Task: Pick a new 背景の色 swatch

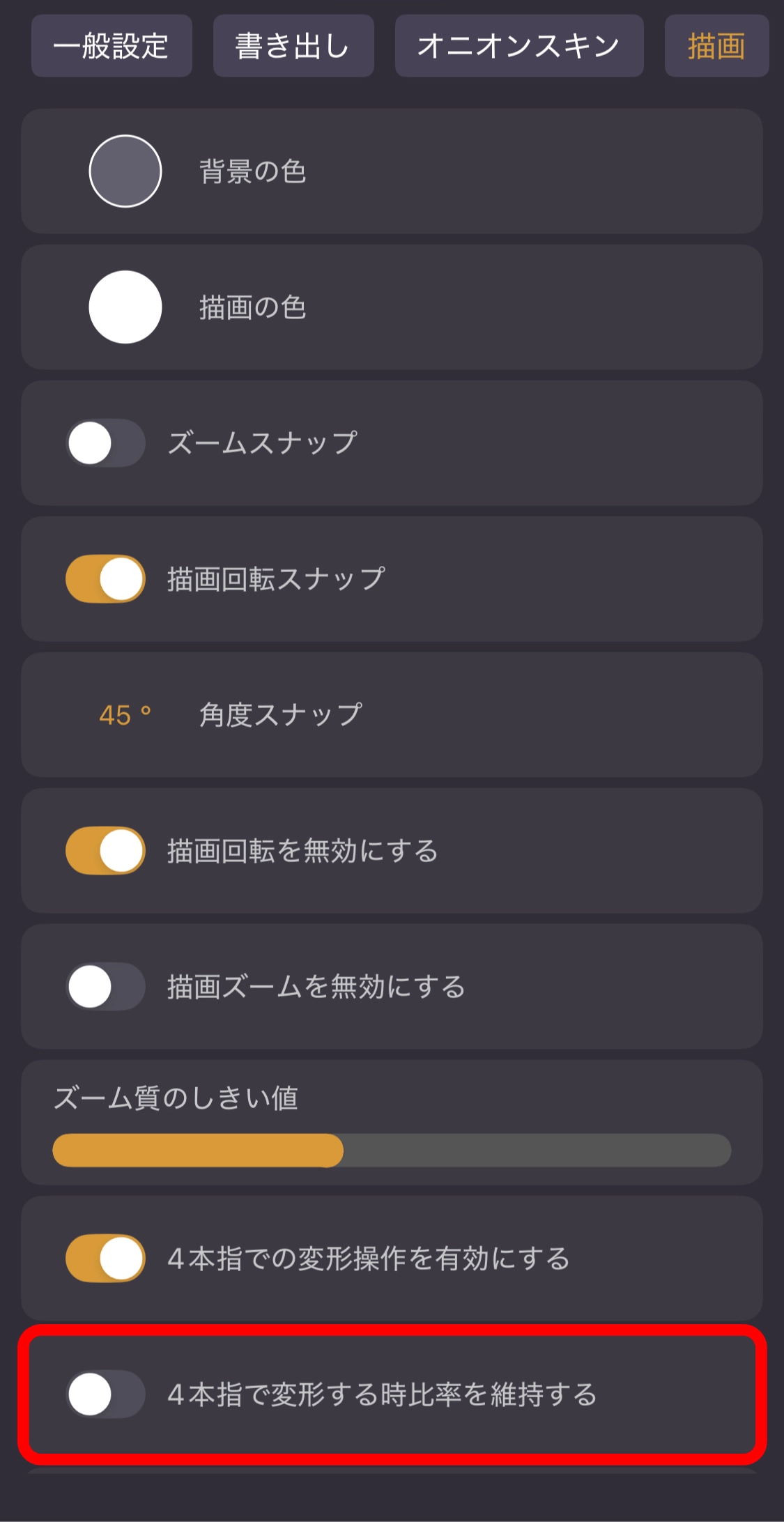Action: [x=125, y=171]
